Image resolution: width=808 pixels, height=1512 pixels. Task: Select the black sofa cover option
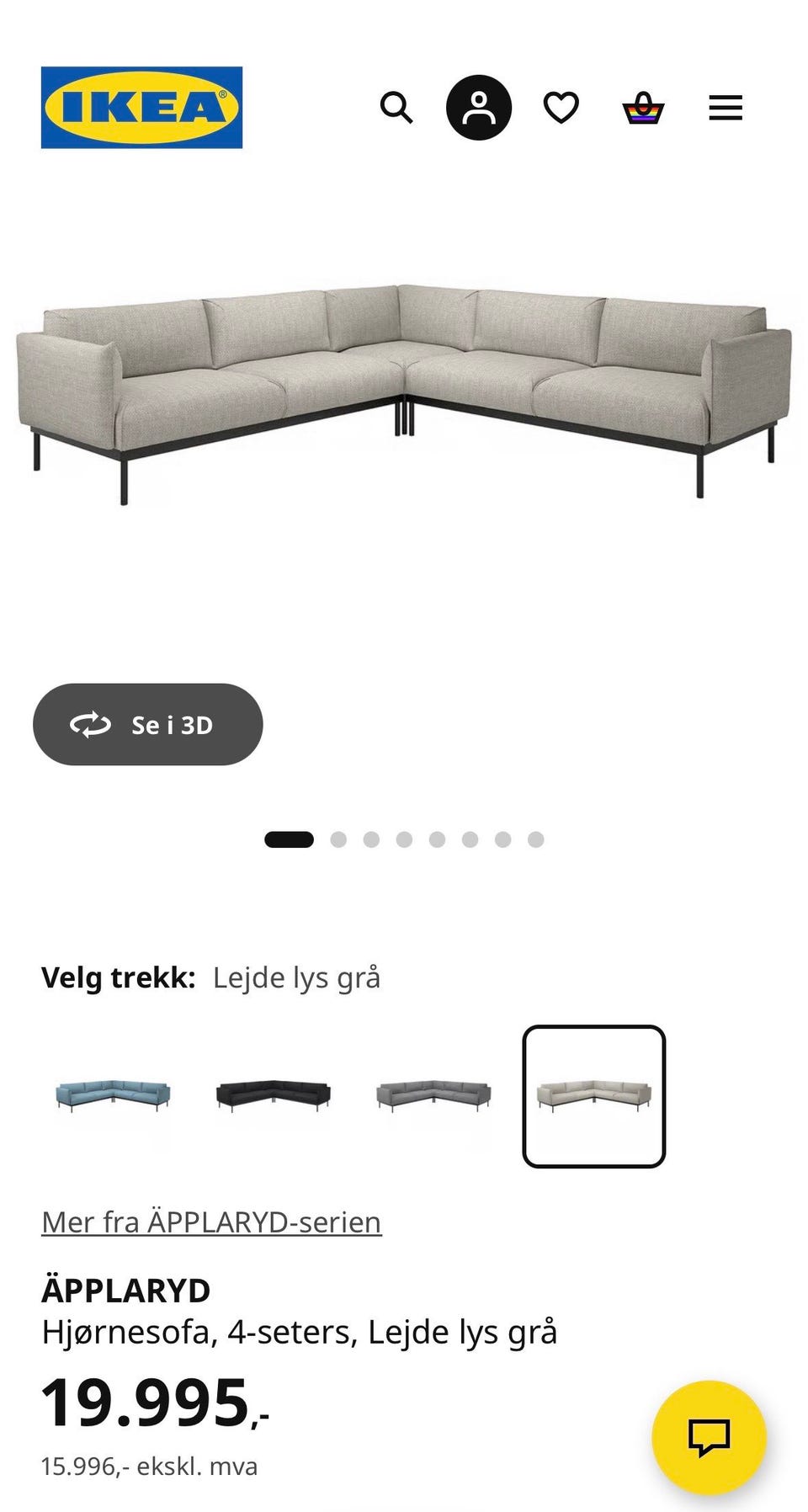coord(274,1096)
